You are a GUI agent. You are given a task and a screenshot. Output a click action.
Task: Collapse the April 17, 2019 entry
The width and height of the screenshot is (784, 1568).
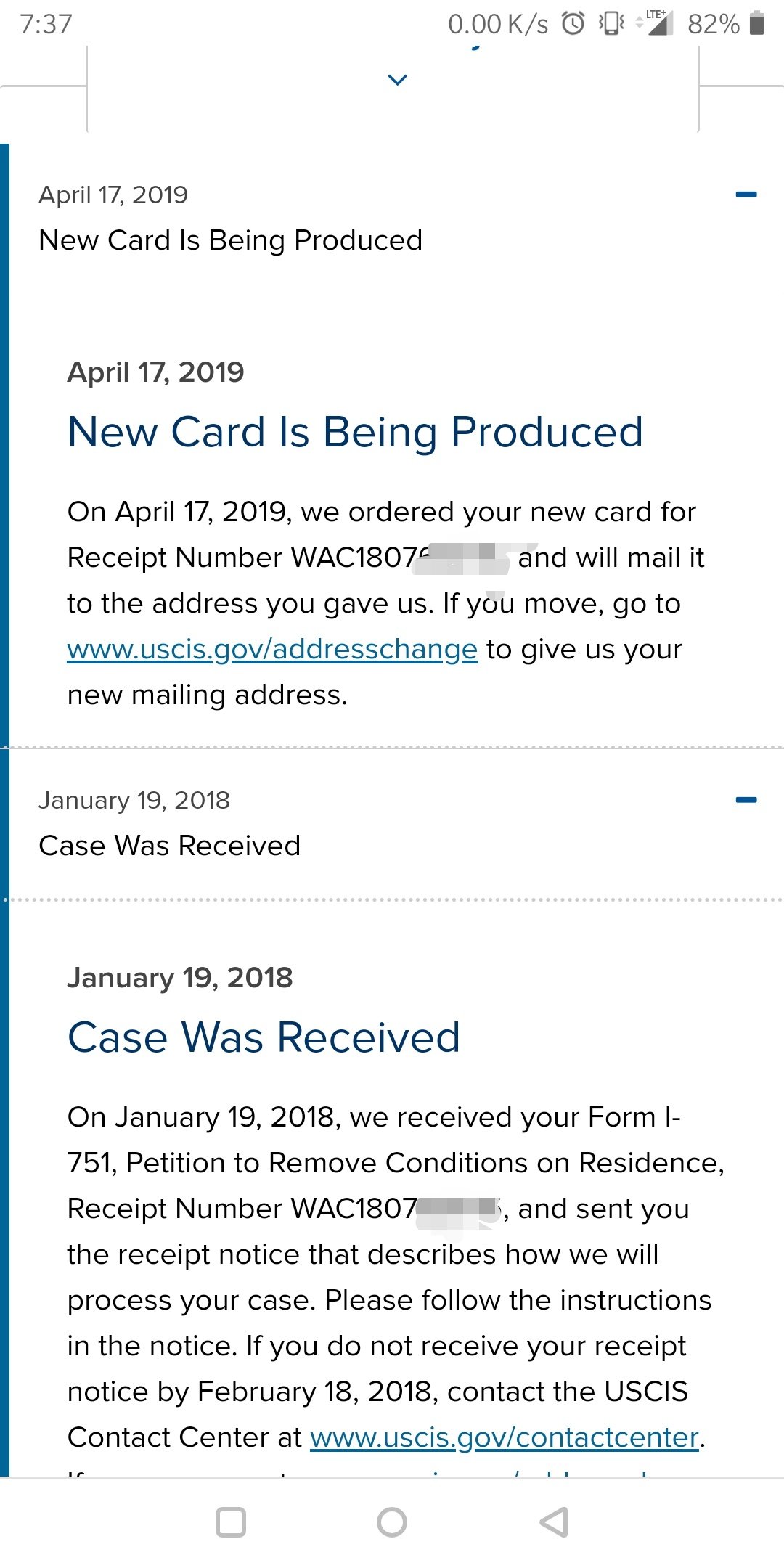point(746,195)
